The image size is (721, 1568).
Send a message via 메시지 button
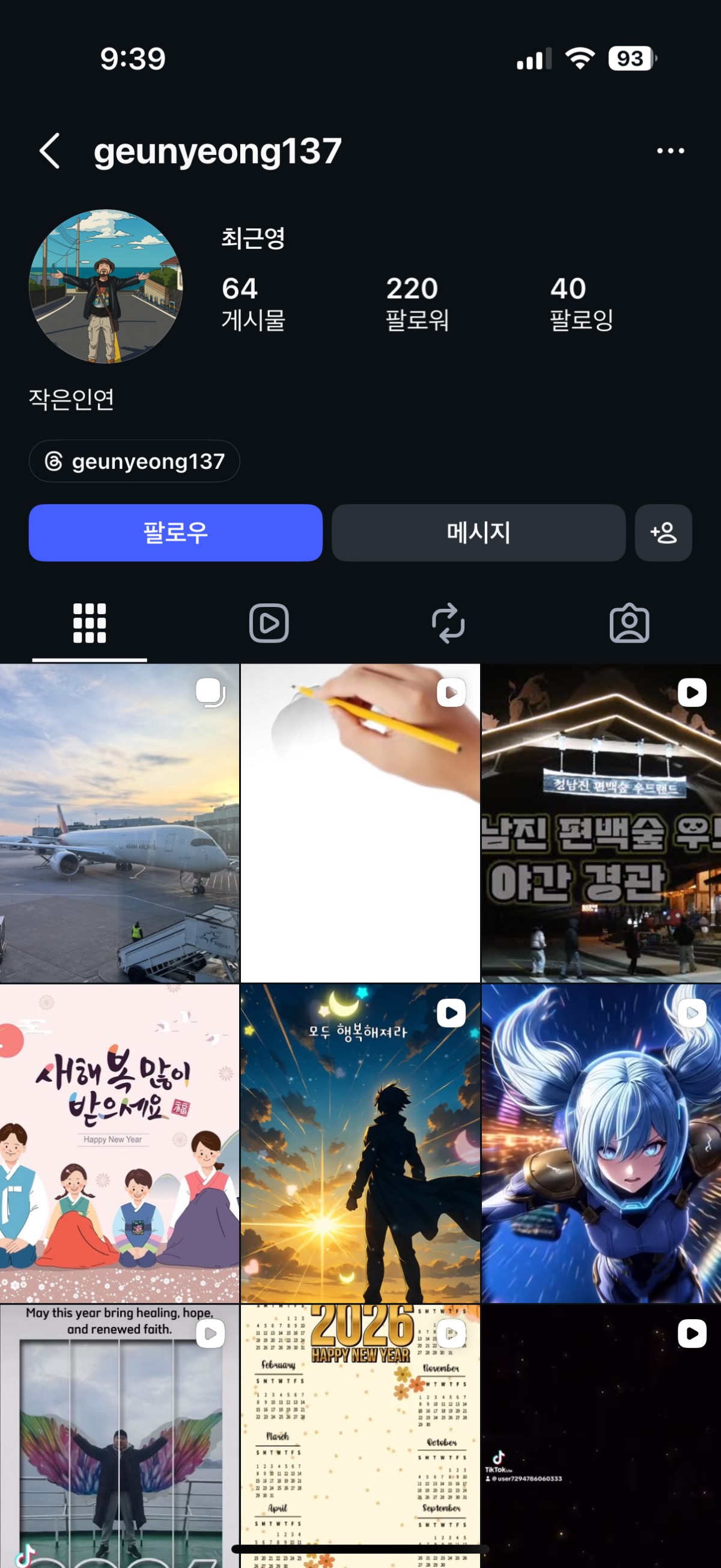click(478, 532)
